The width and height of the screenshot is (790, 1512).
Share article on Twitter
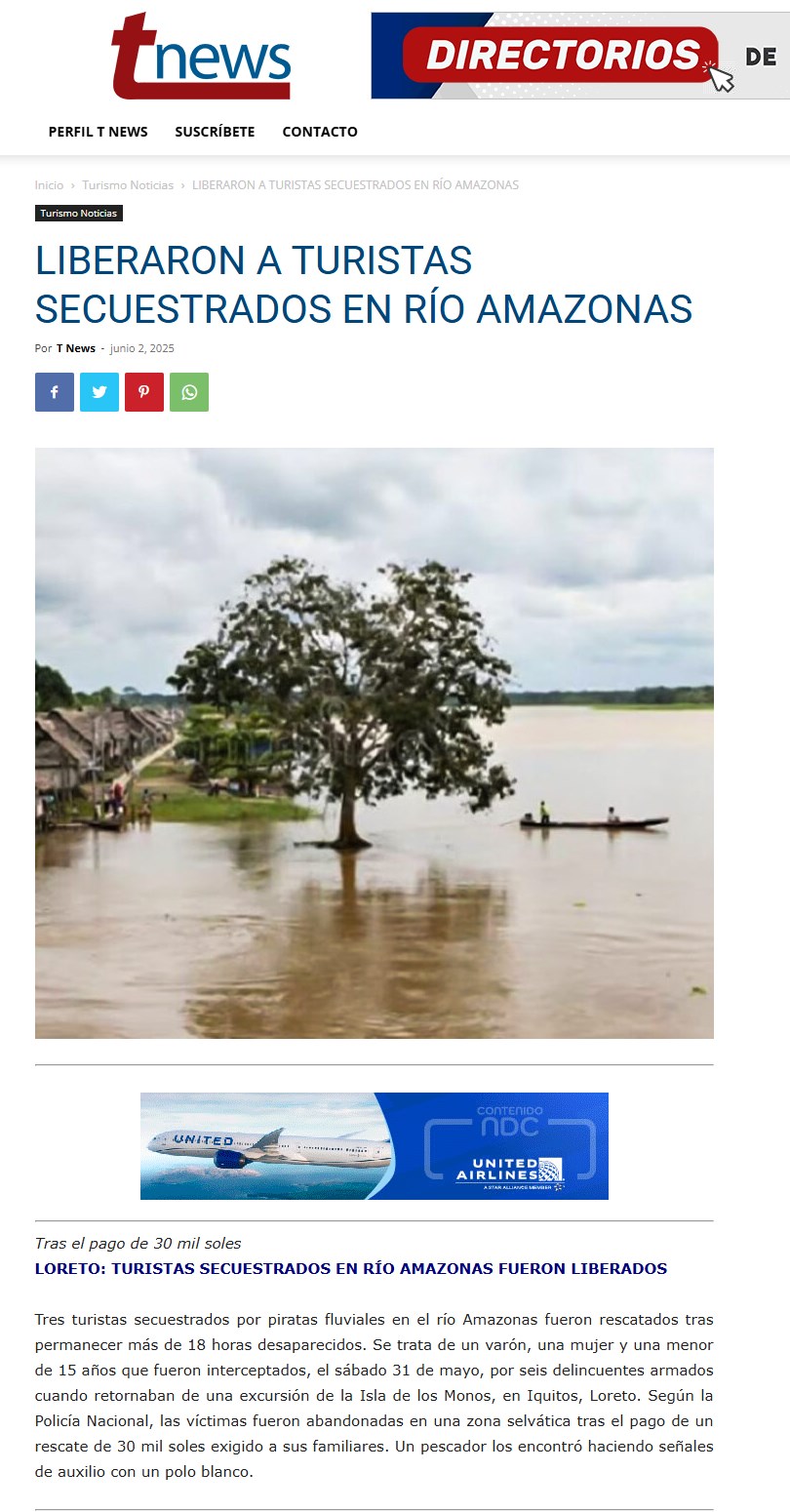[x=99, y=392]
